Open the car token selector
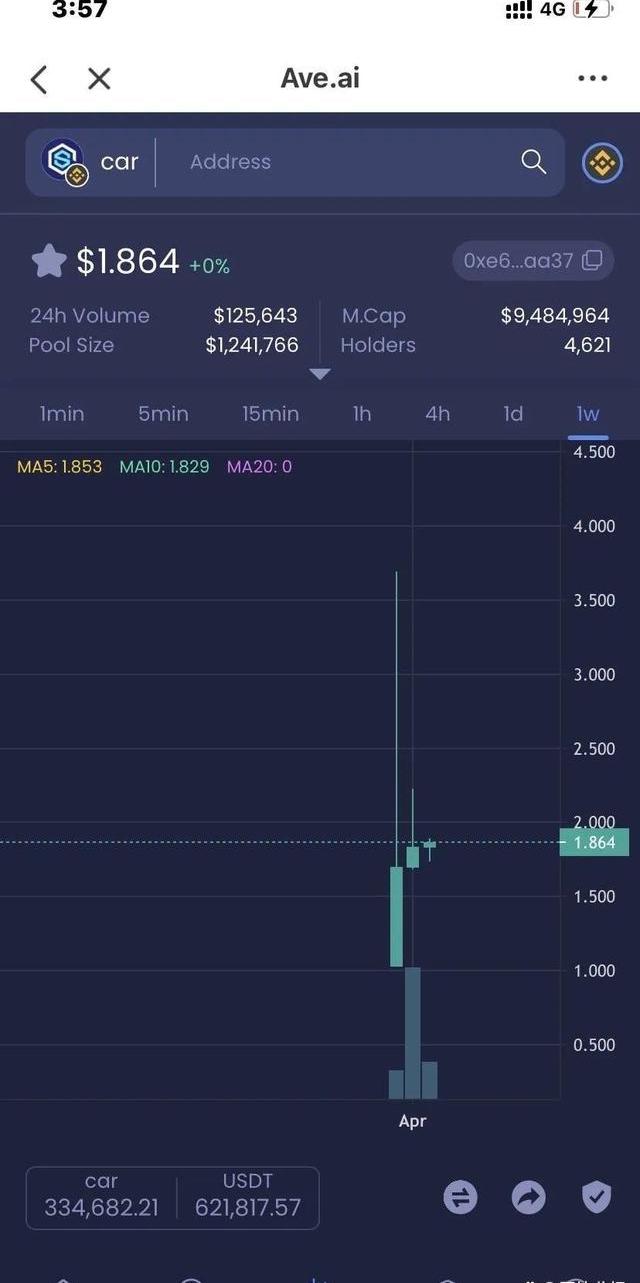Screen dimensions: 640x1283 (91, 162)
